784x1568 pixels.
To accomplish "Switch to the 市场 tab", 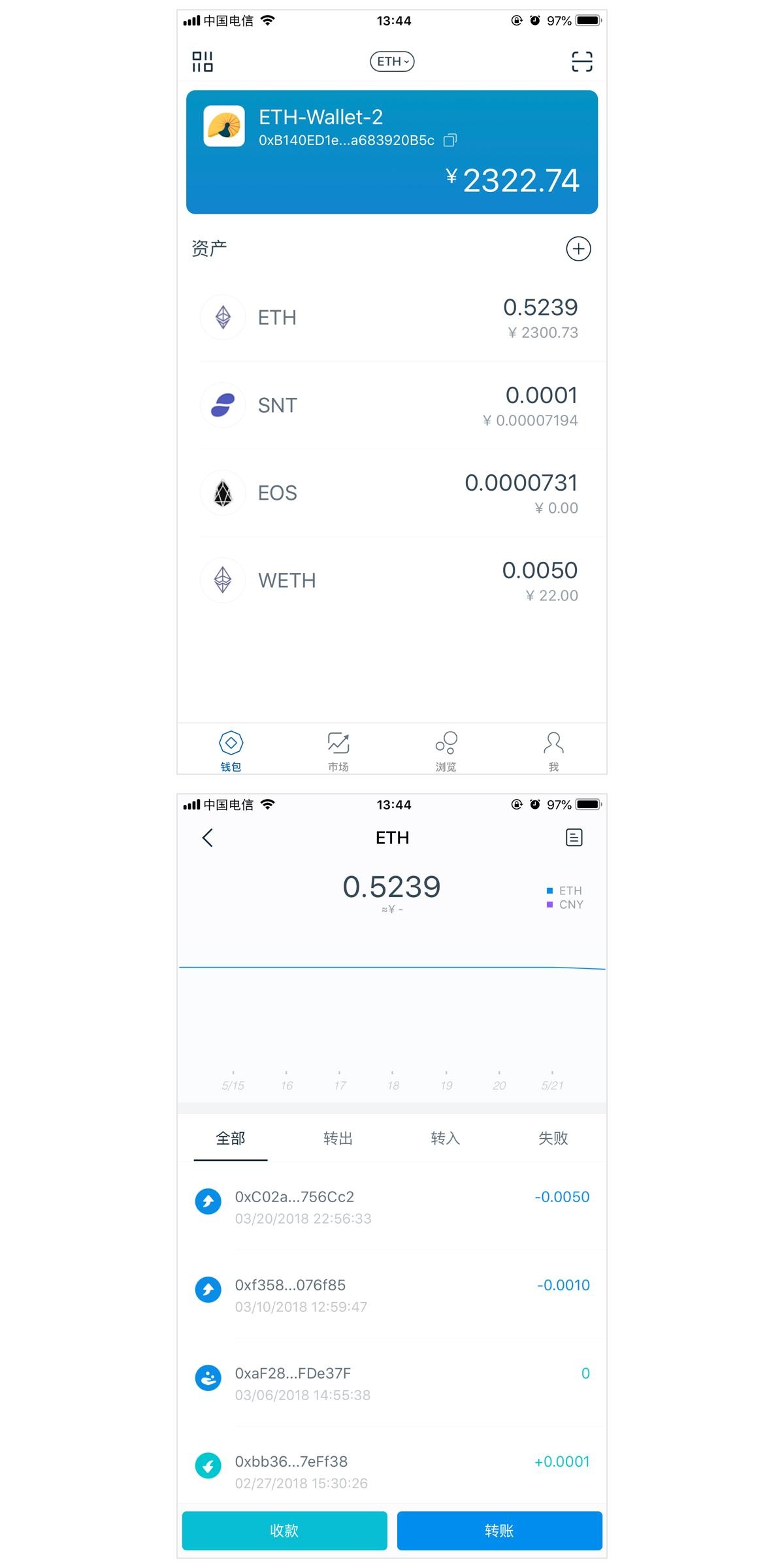I will click(x=338, y=751).
